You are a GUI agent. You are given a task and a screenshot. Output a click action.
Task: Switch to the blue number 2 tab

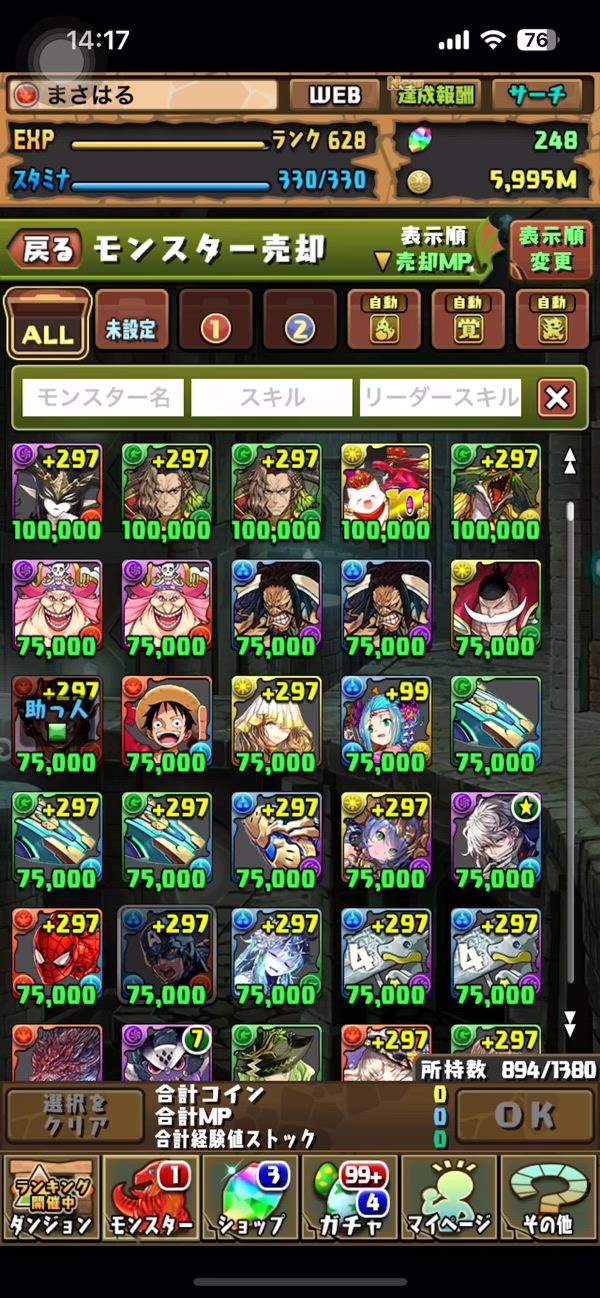pos(300,322)
